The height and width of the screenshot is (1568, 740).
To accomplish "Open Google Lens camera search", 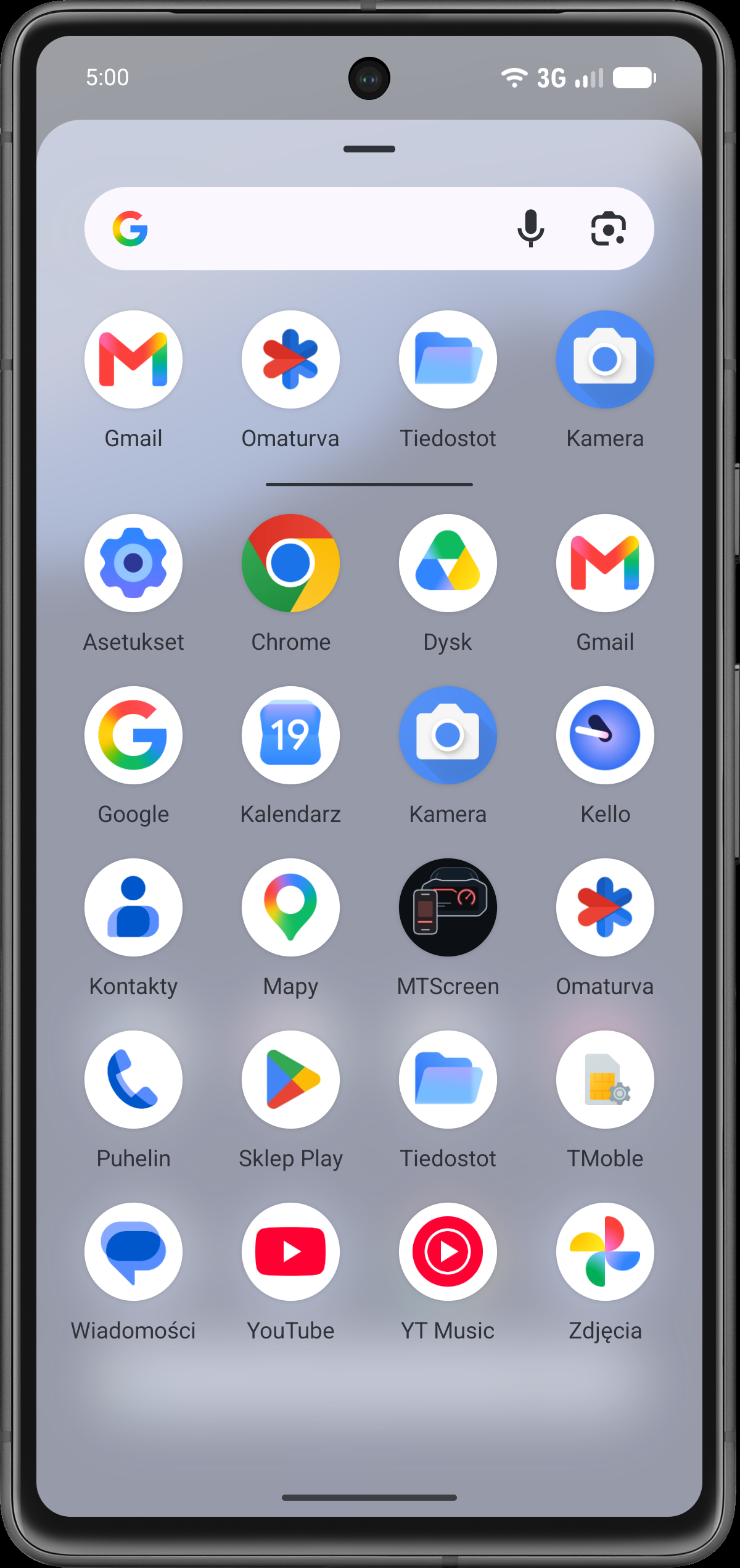I will [608, 228].
